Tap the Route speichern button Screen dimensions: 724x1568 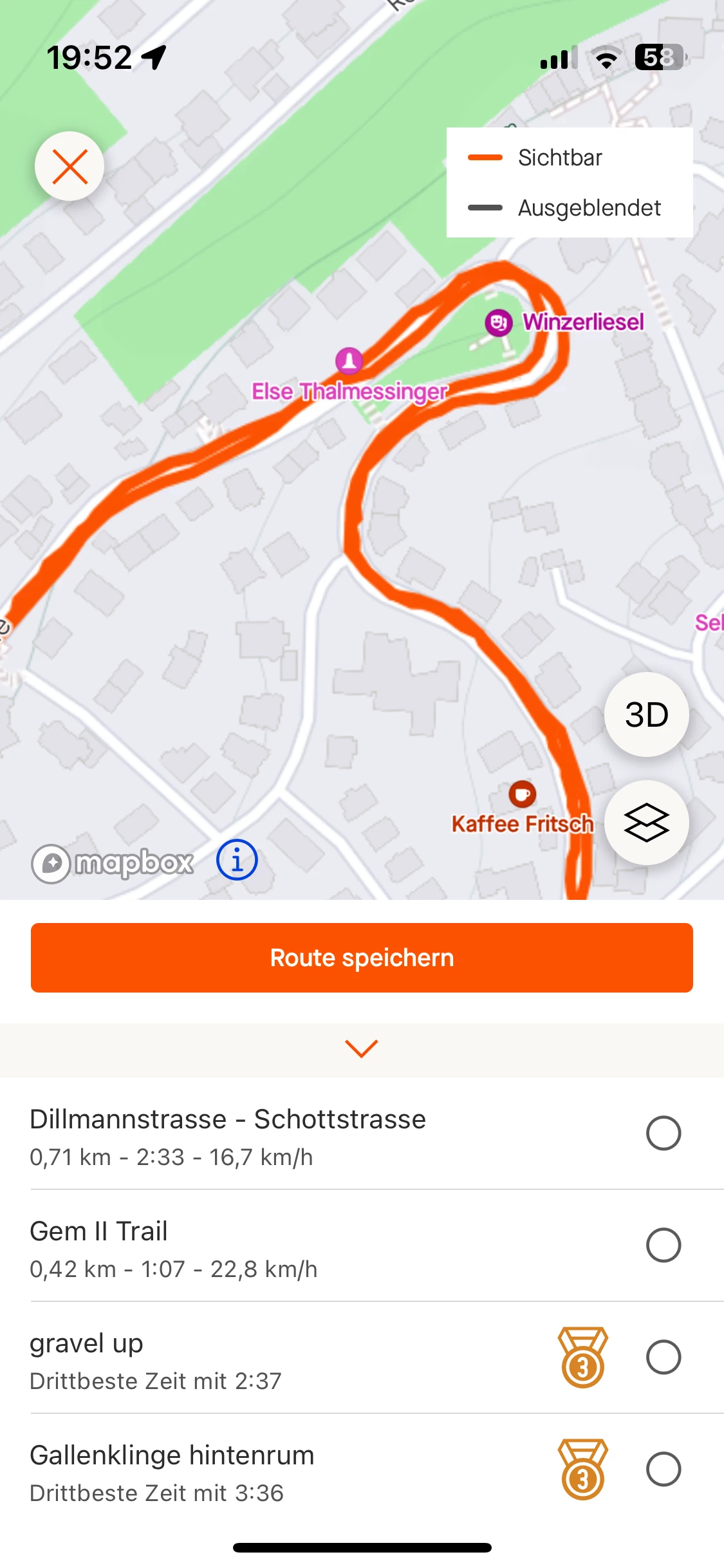coord(362,958)
